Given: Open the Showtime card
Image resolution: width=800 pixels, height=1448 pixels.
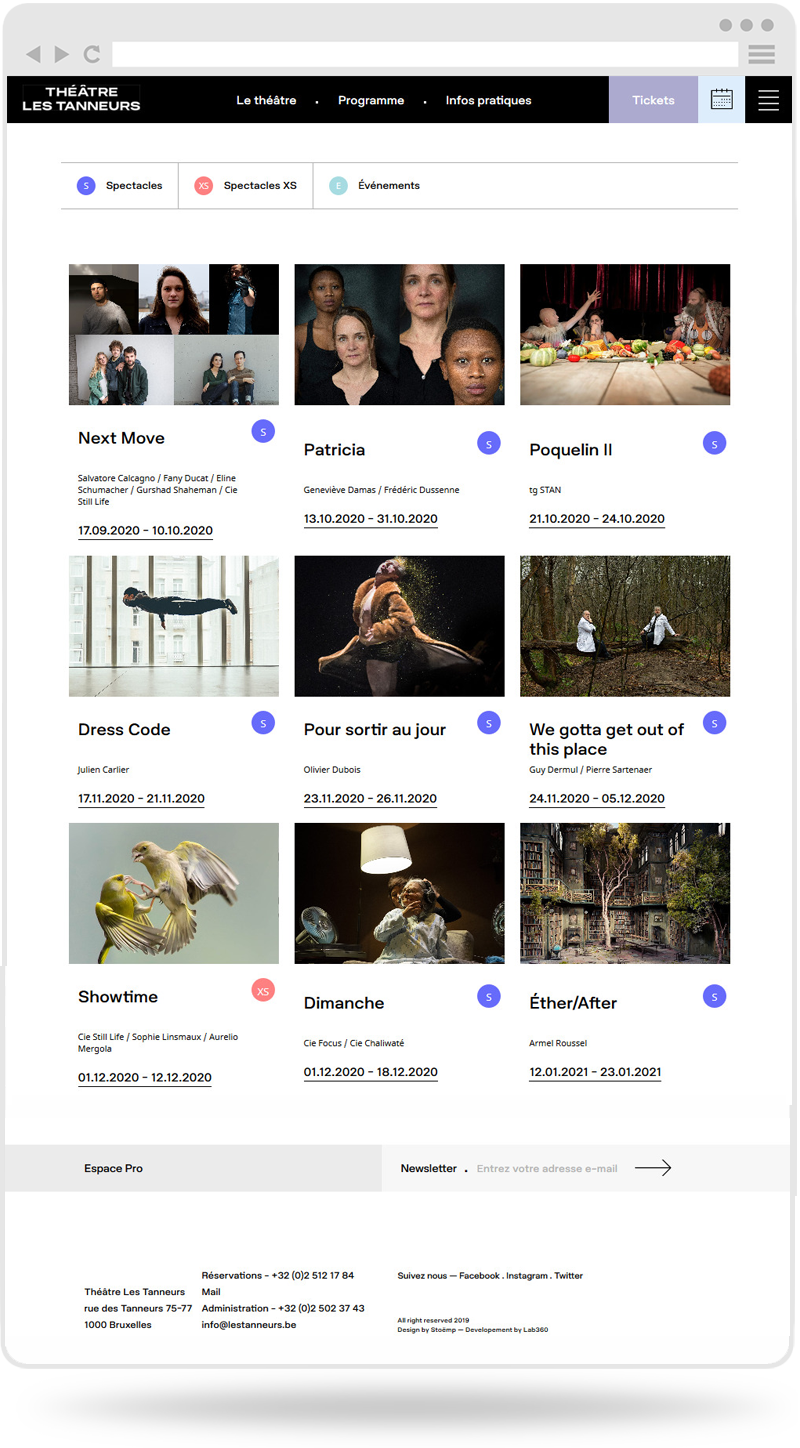Looking at the screenshot, I should 118,996.
